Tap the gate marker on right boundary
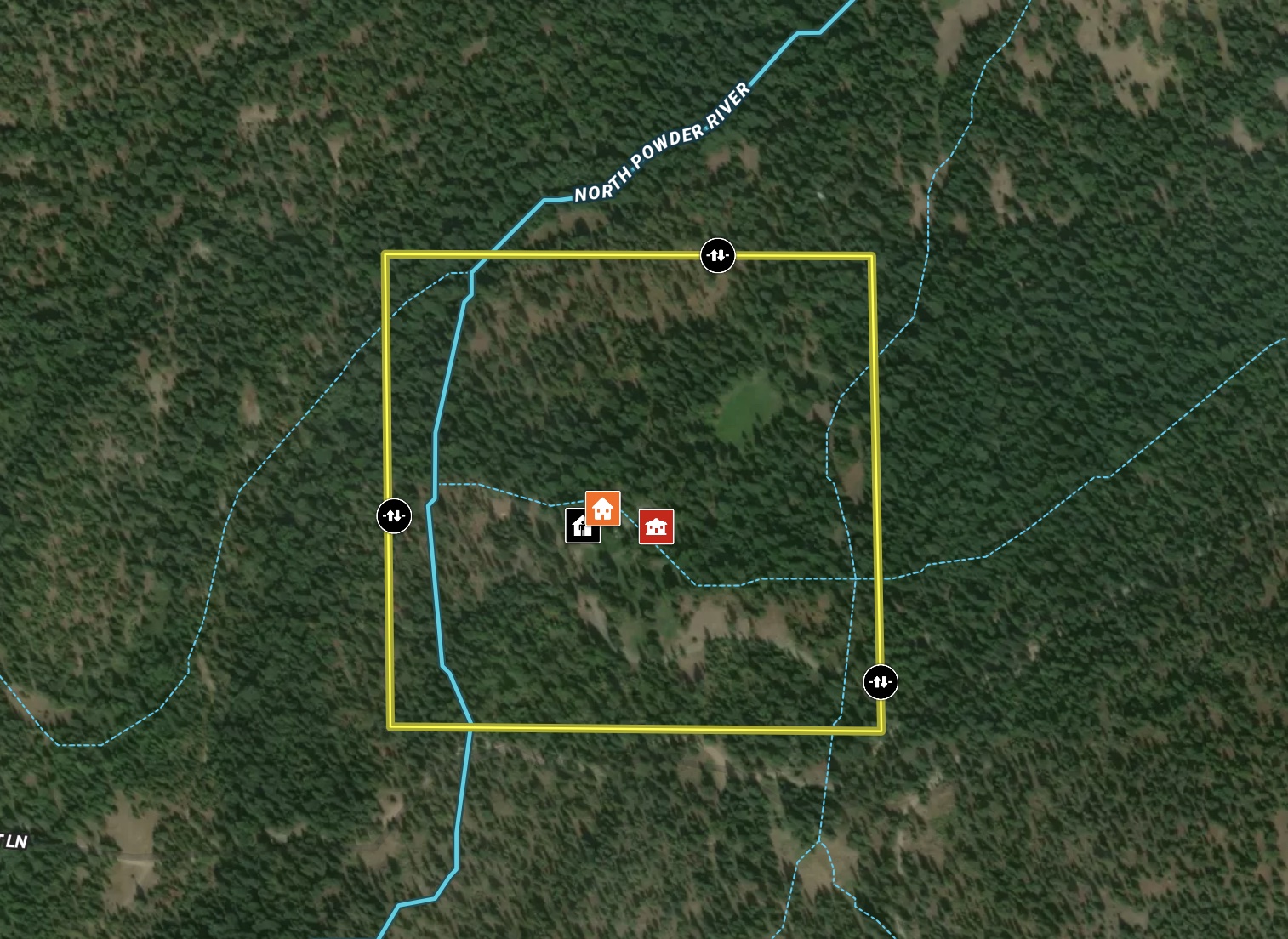This screenshot has width=1288, height=939. (x=881, y=681)
